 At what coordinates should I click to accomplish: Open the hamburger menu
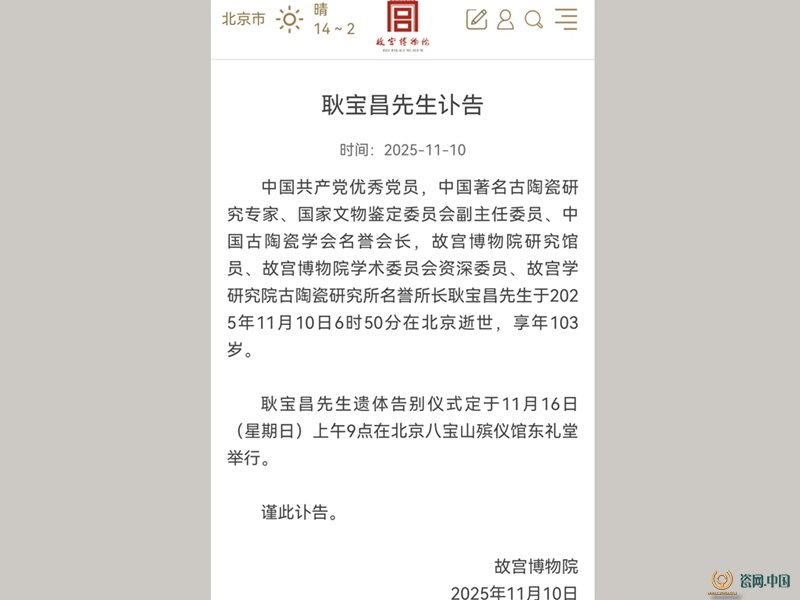pos(566,19)
